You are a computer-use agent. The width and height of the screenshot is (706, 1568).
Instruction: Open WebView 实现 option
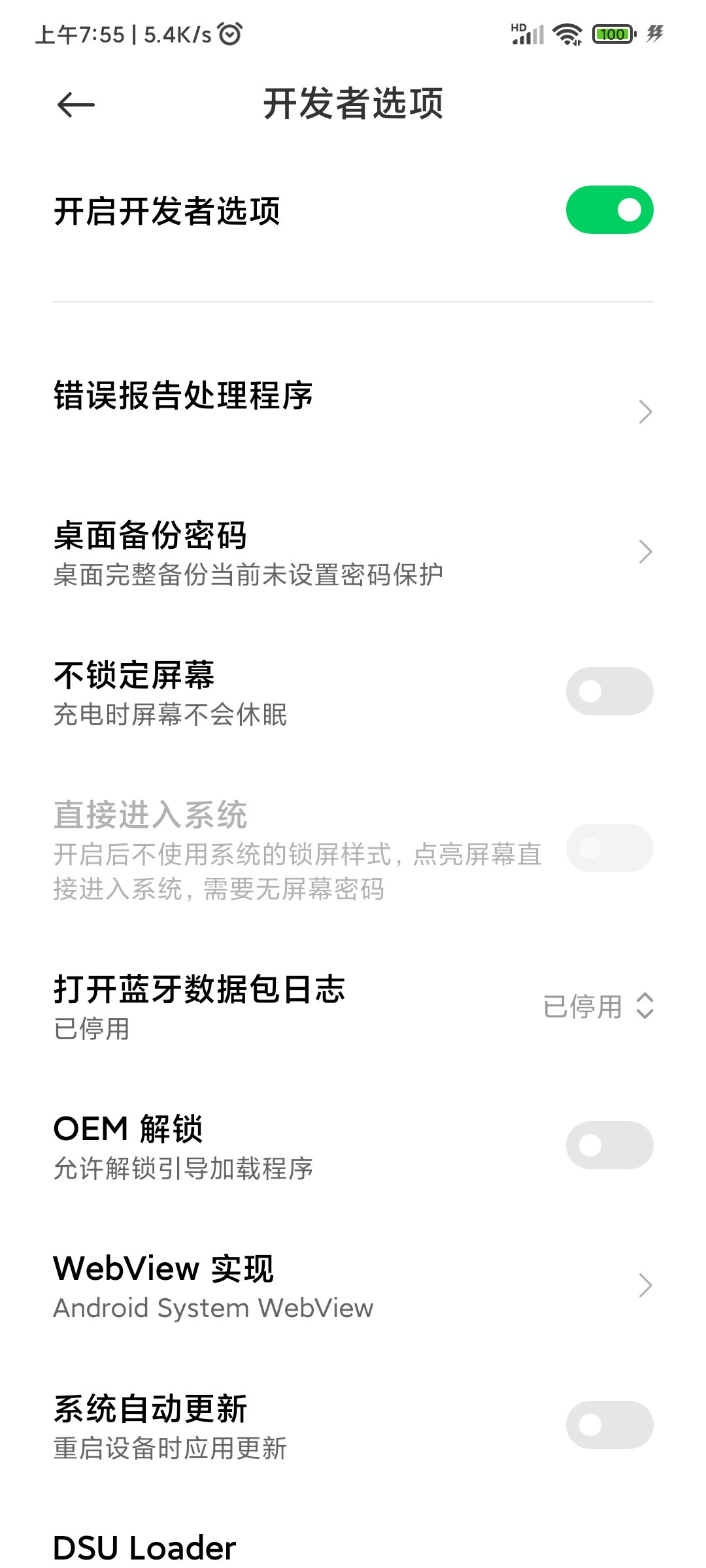pyautogui.click(x=353, y=1286)
